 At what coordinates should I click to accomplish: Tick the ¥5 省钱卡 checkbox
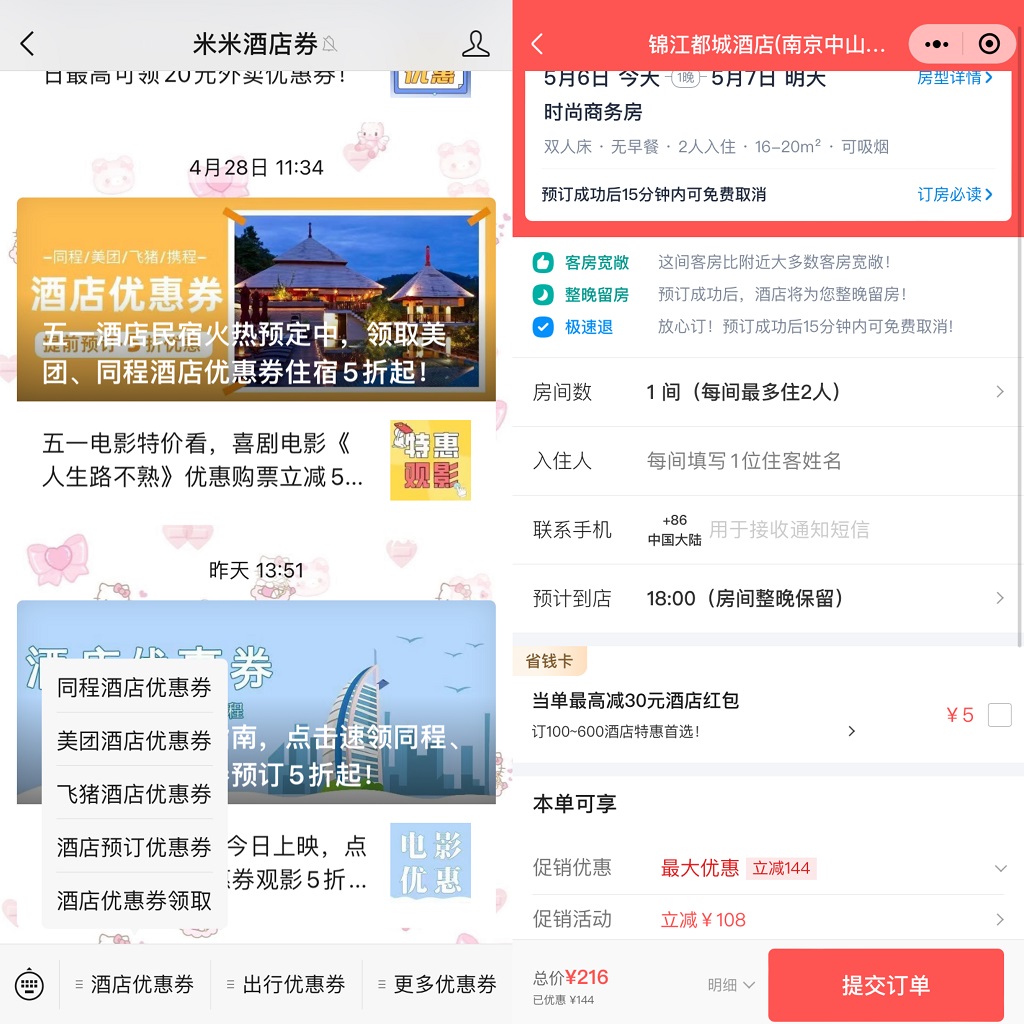999,715
